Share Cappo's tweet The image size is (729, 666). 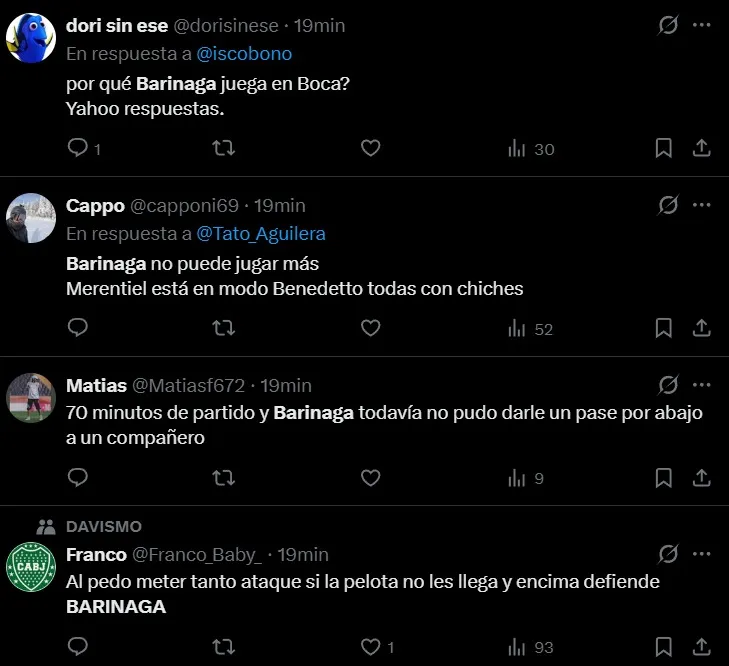coord(702,328)
